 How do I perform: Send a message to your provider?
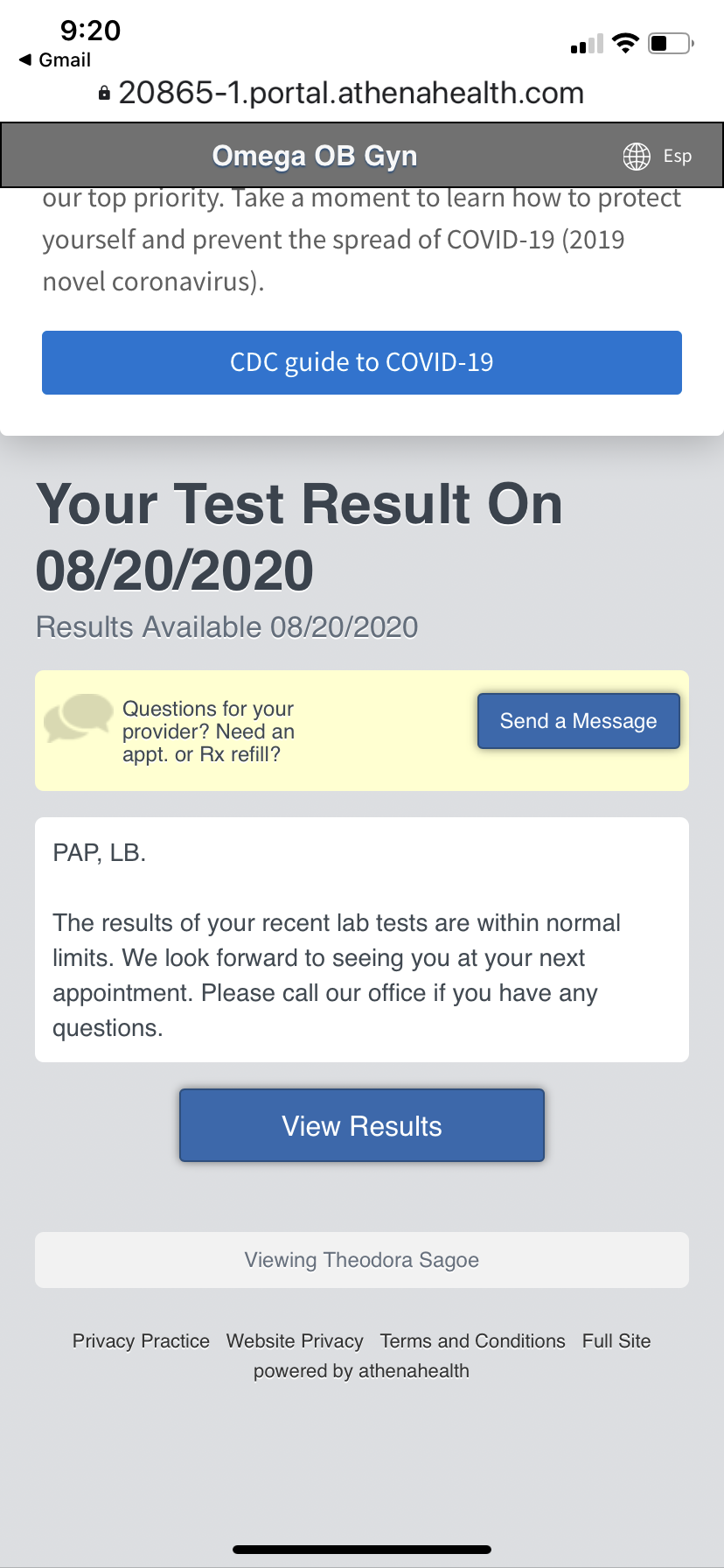[x=578, y=721]
